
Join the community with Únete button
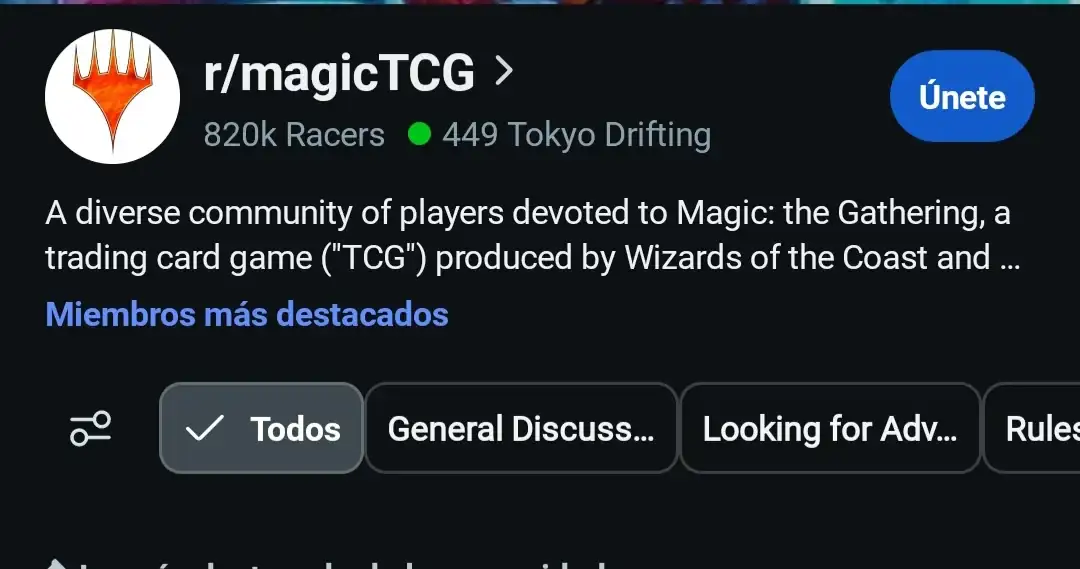click(x=961, y=97)
